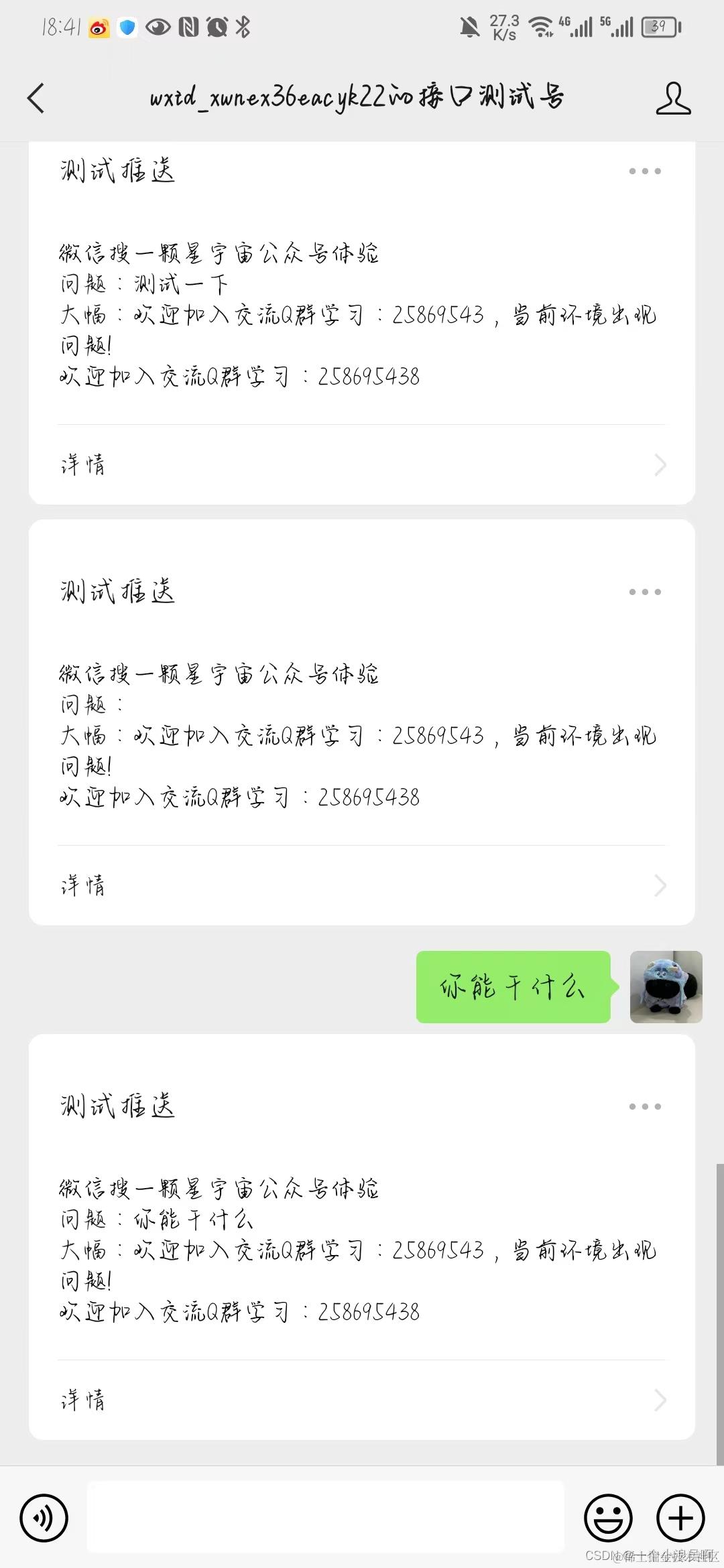Expand details via the chevron on the second card

(x=660, y=885)
